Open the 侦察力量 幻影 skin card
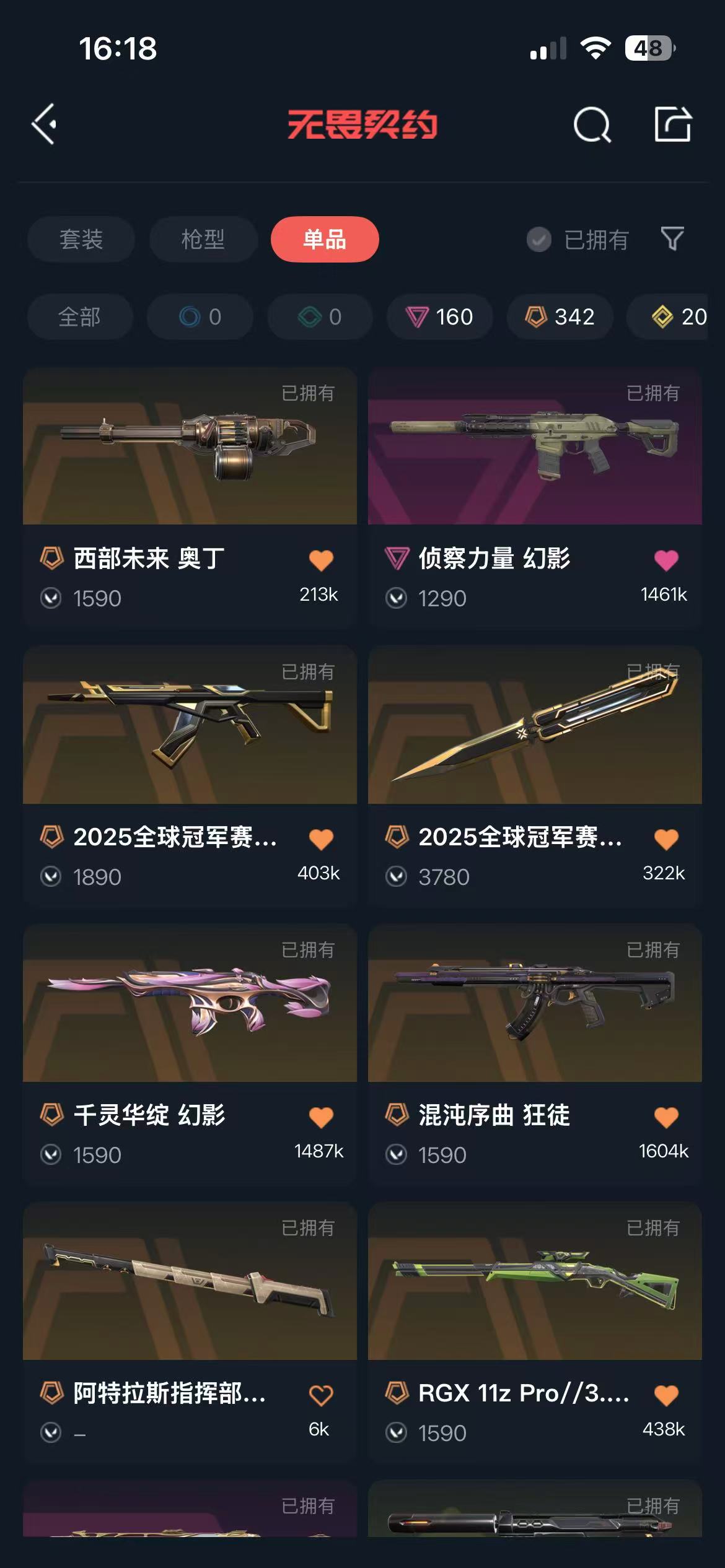 tap(535, 447)
